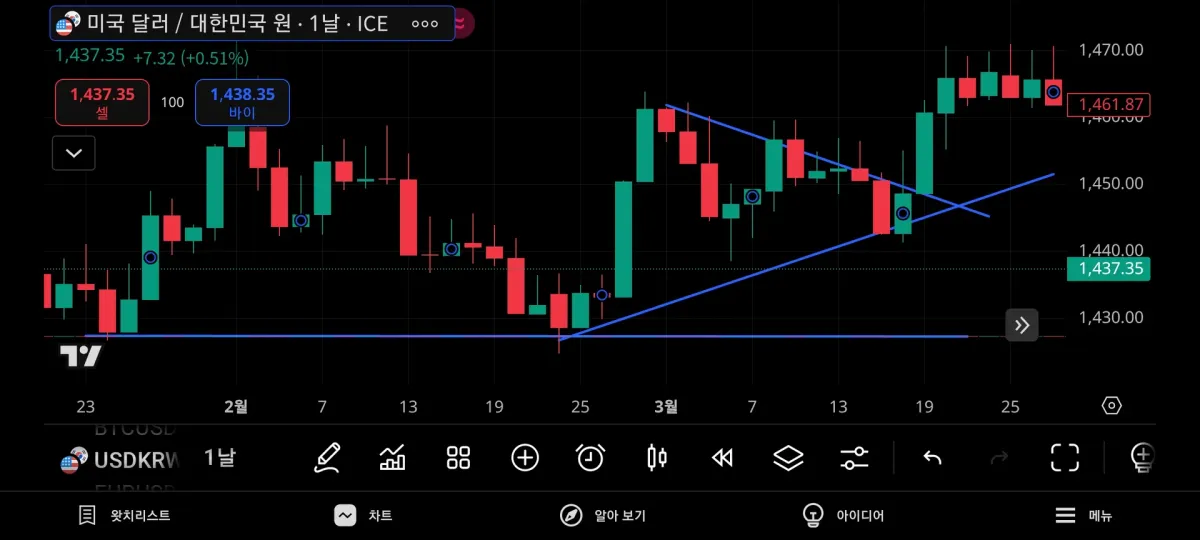The height and width of the screenshot is (540, 1200).
Task: Open indicators chart icon
Action: 393,458
